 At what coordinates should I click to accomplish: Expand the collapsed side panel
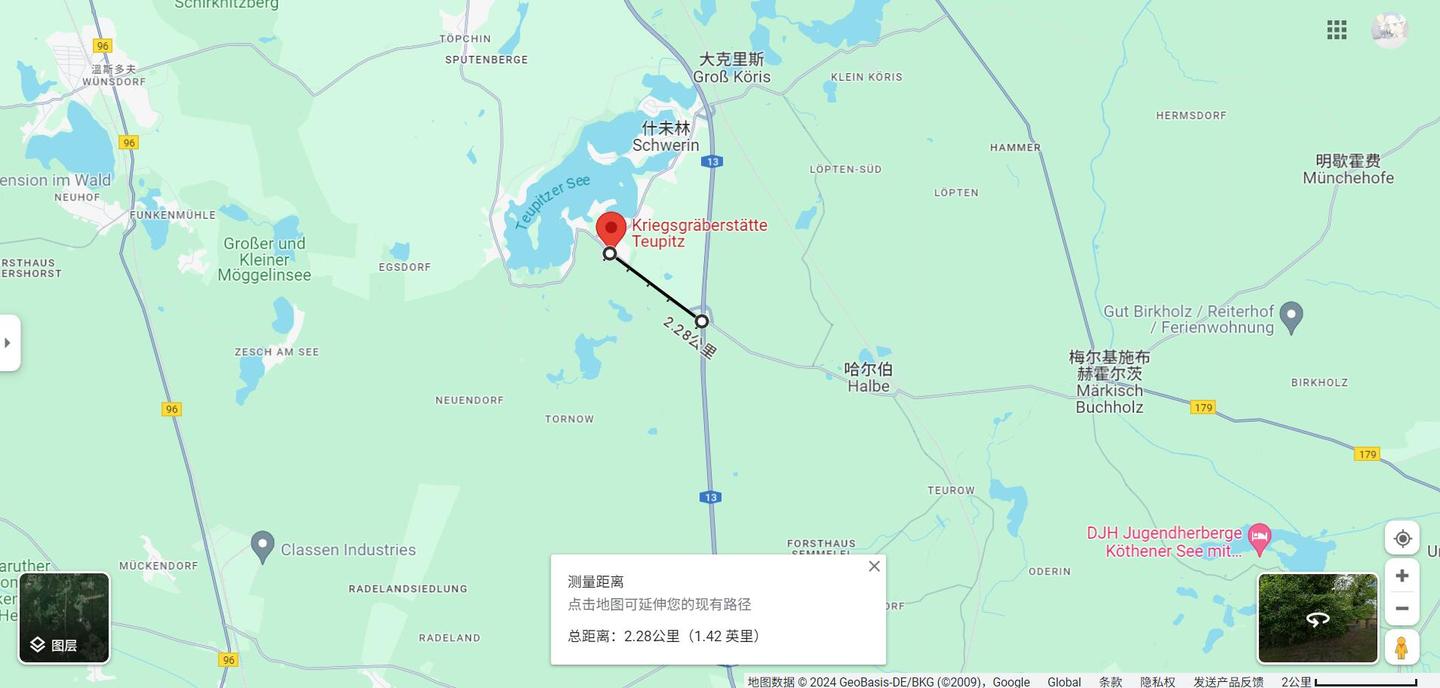pos(9,343)
